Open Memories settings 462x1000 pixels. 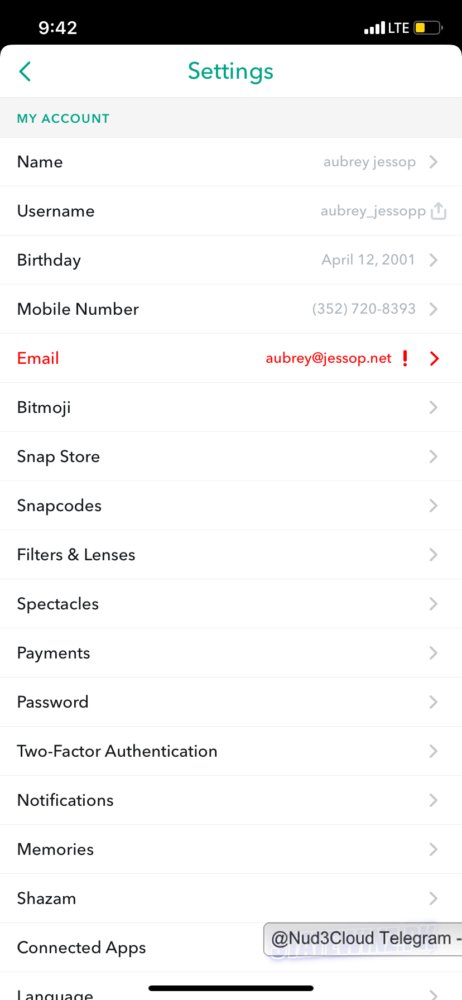pos(231,849)
